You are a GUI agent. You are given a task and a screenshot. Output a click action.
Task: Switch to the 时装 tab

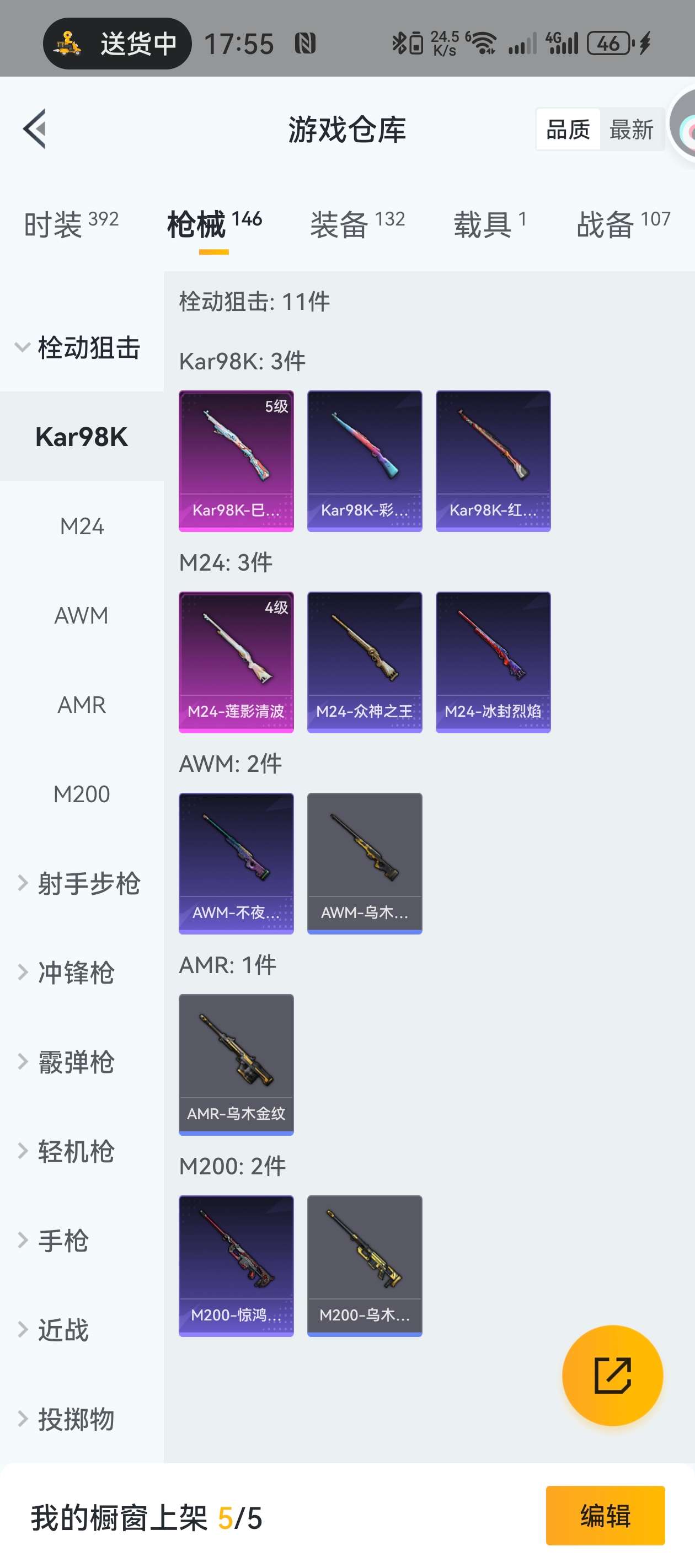coord(71,224)
